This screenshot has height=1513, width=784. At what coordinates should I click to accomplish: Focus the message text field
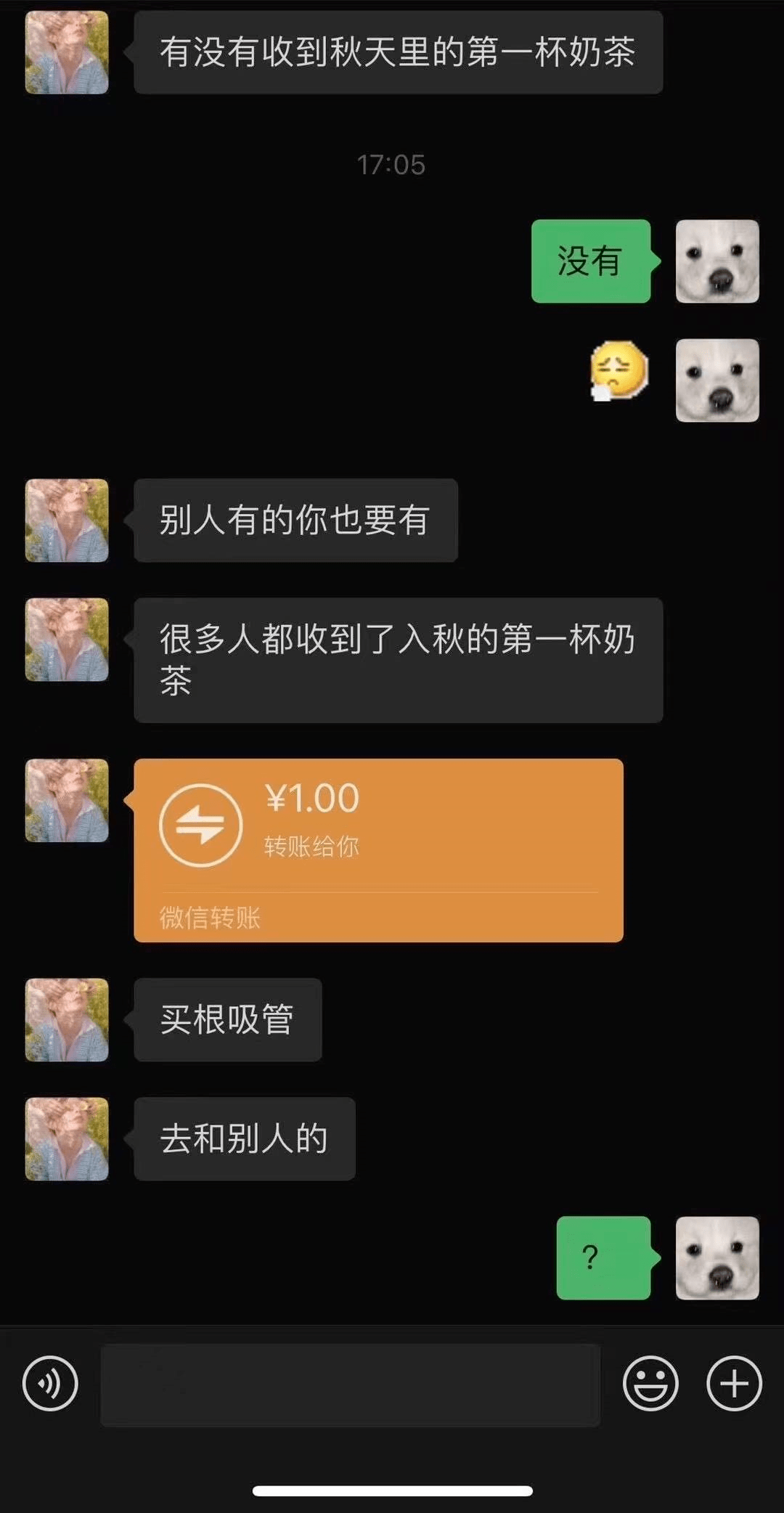[x=350, y=1385]
